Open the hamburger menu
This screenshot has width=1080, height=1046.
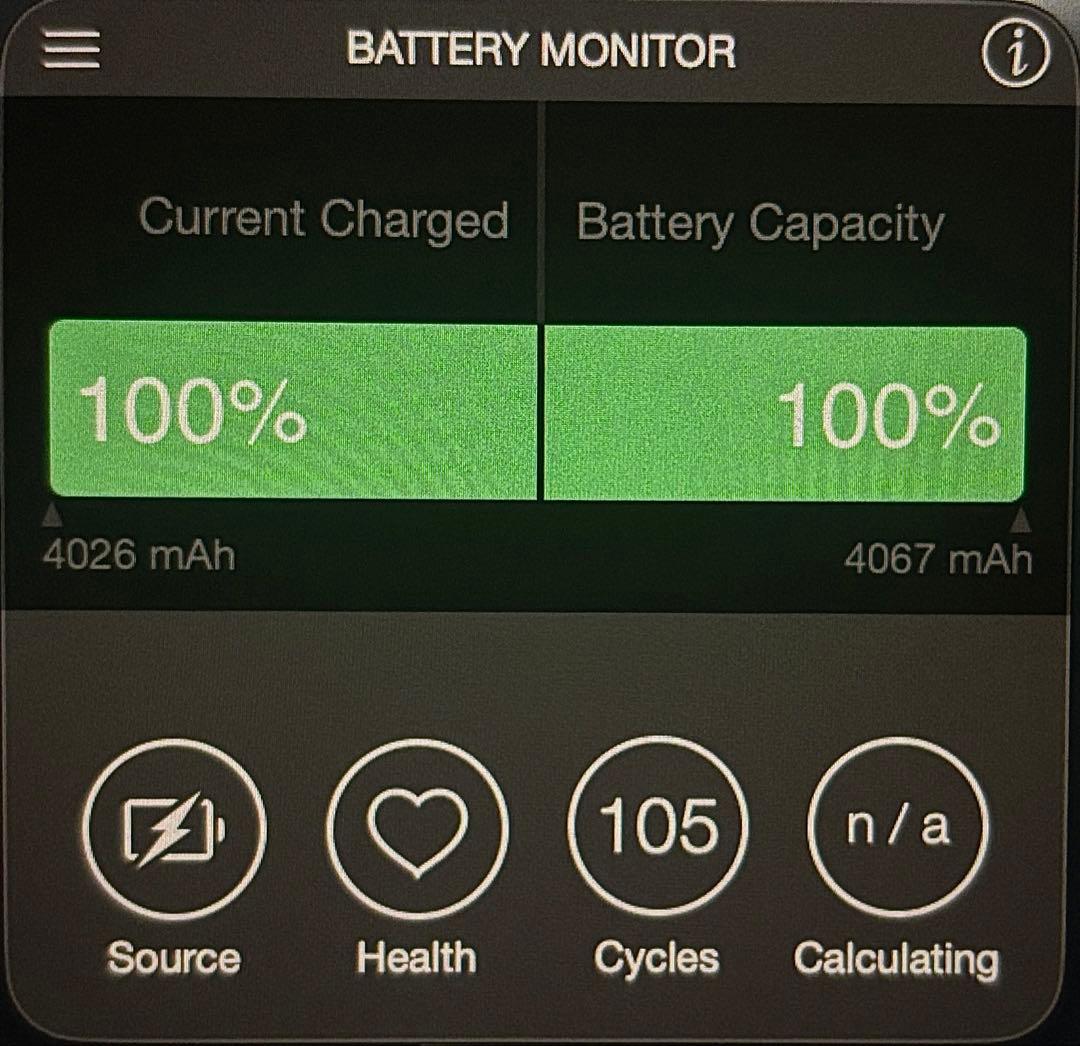click(x=70, y=49)
